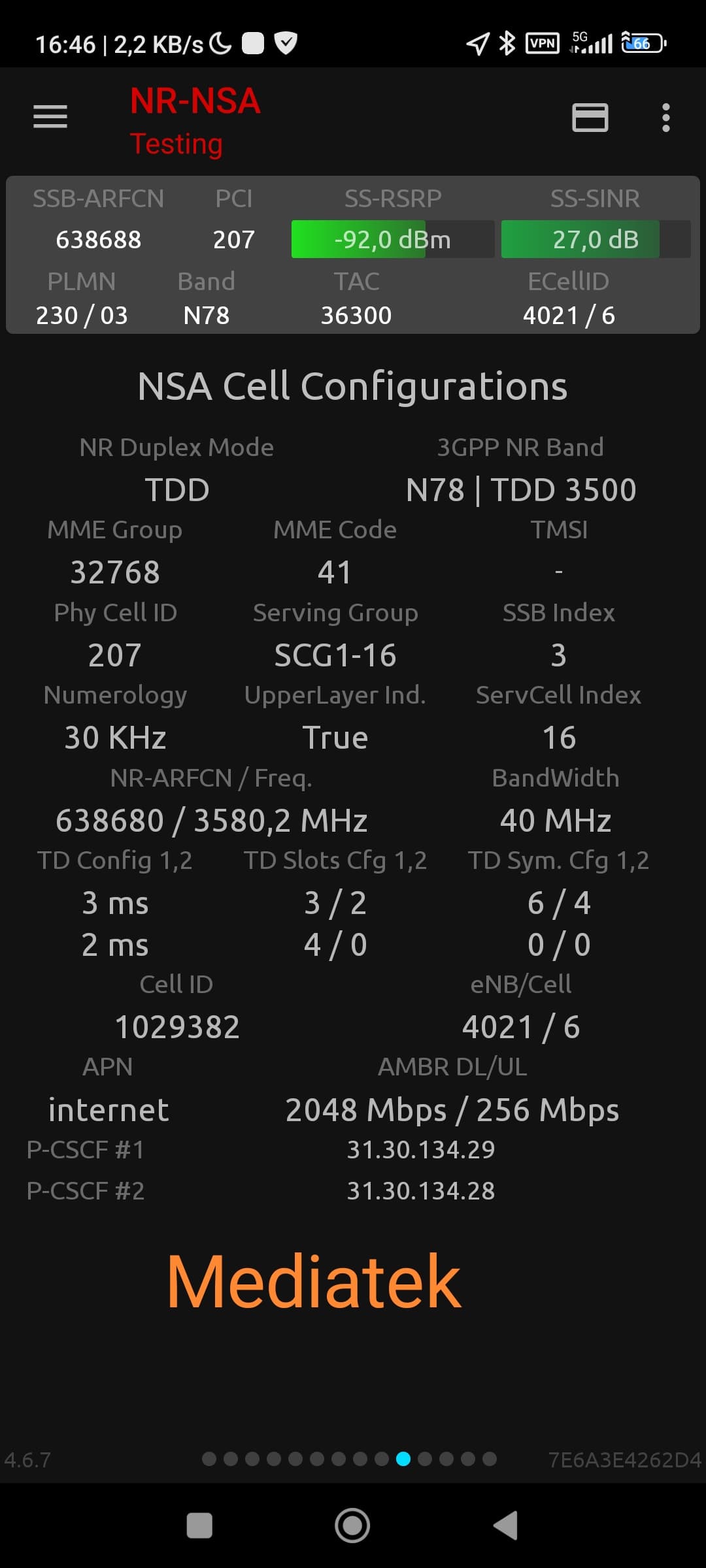706x1568 pixels.
Task: Tap the card icon in the app bar
Action: [x=590, y=118]
